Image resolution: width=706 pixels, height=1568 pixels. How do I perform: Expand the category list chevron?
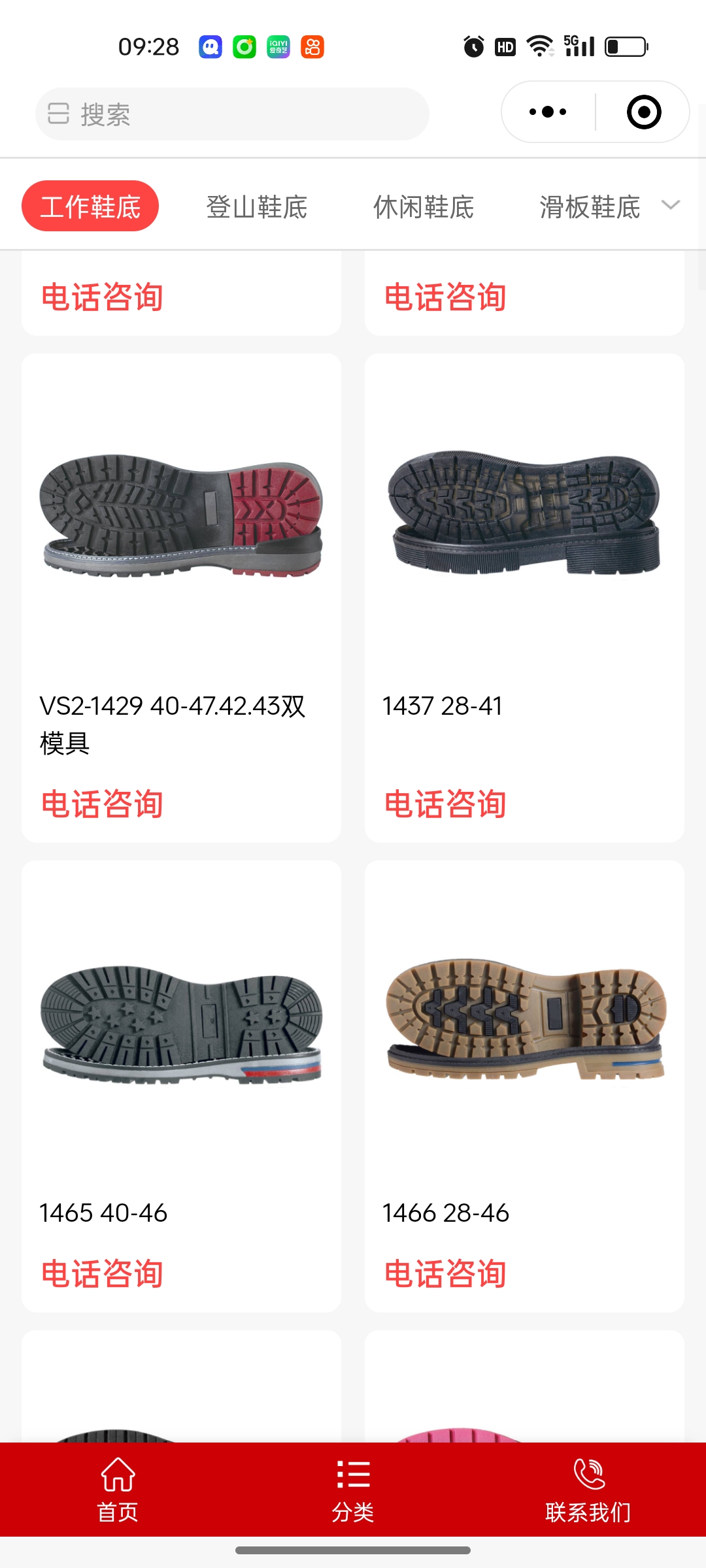671,205
